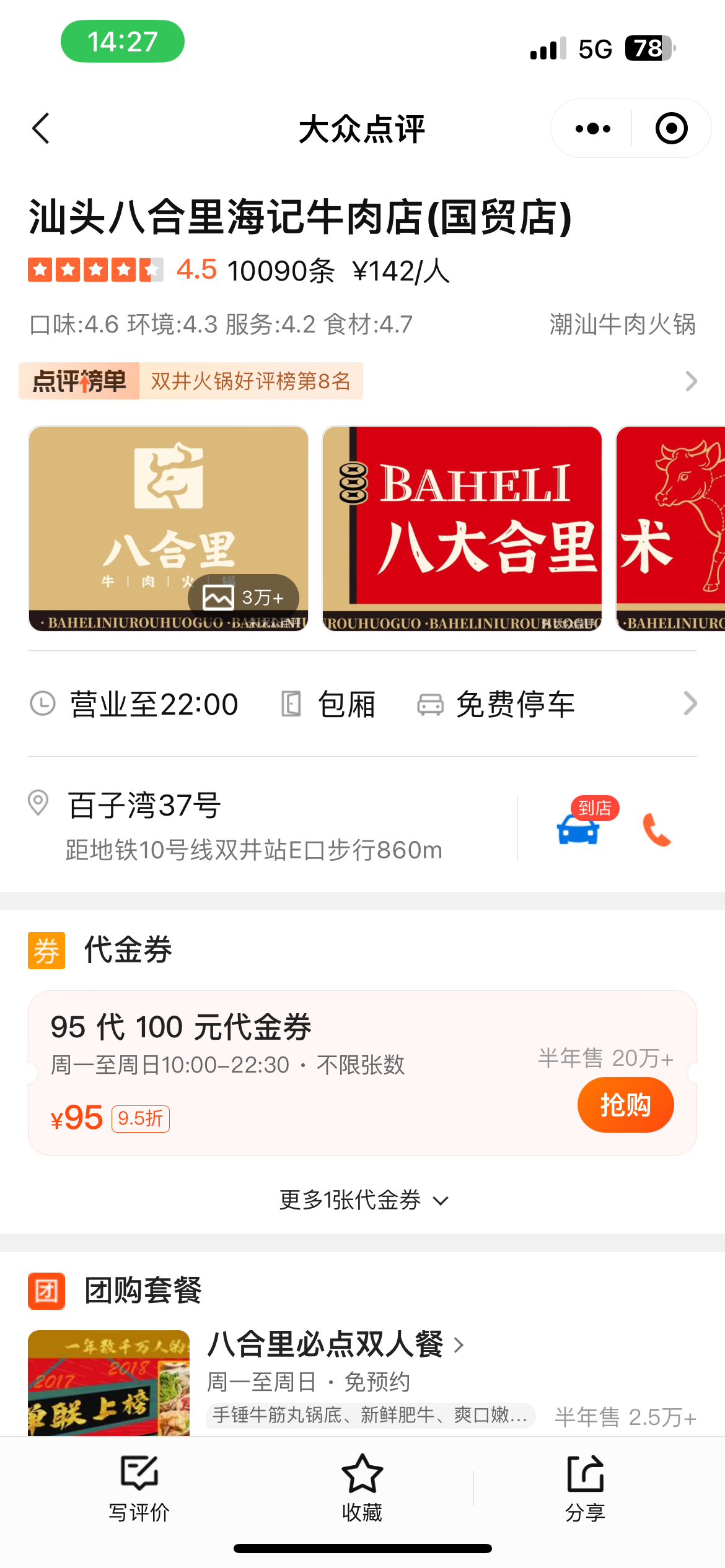The height and width of the screenshot is (1568, 725).
Task: Close the mini program with the circle icon
Action: click(x=671, y=129)
